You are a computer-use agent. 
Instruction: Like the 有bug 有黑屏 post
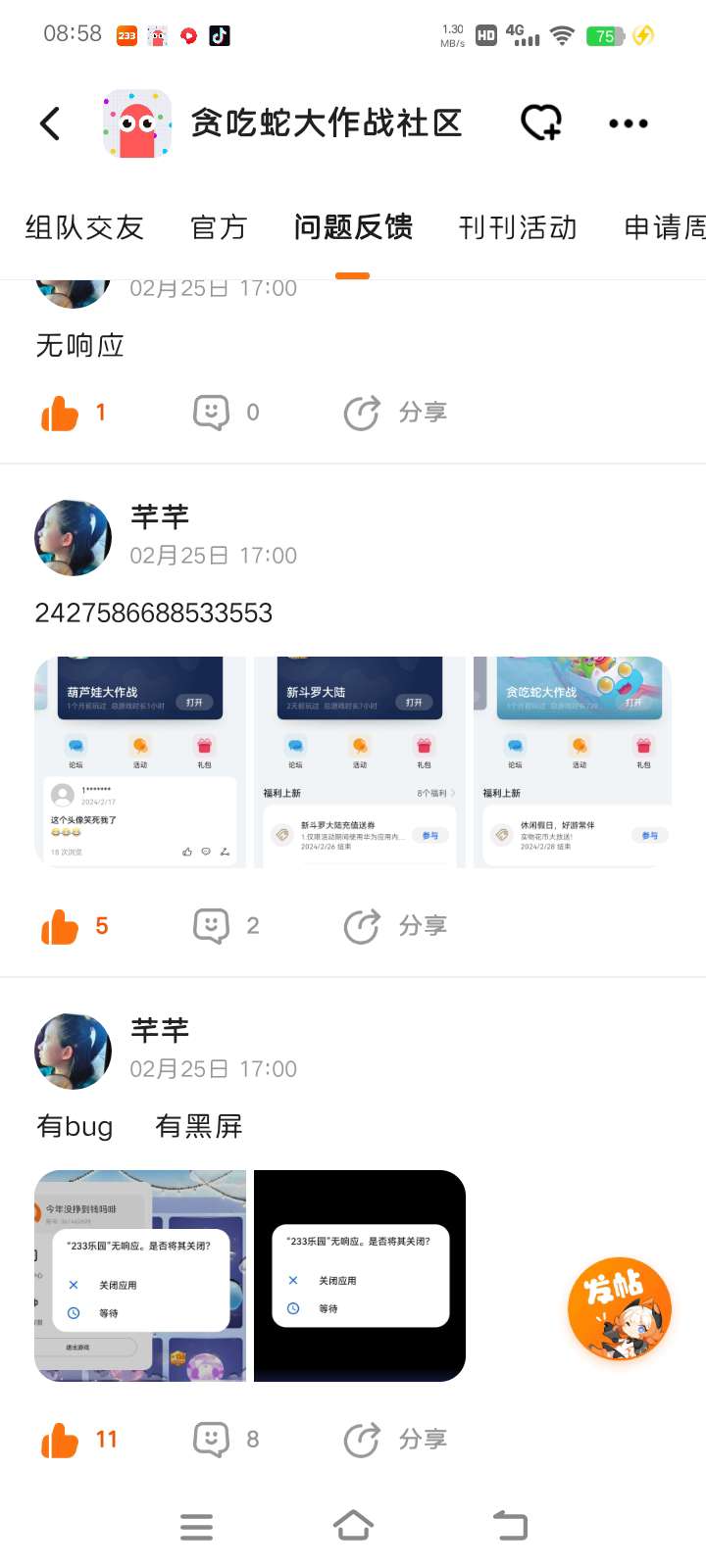tap(61, 1441)
